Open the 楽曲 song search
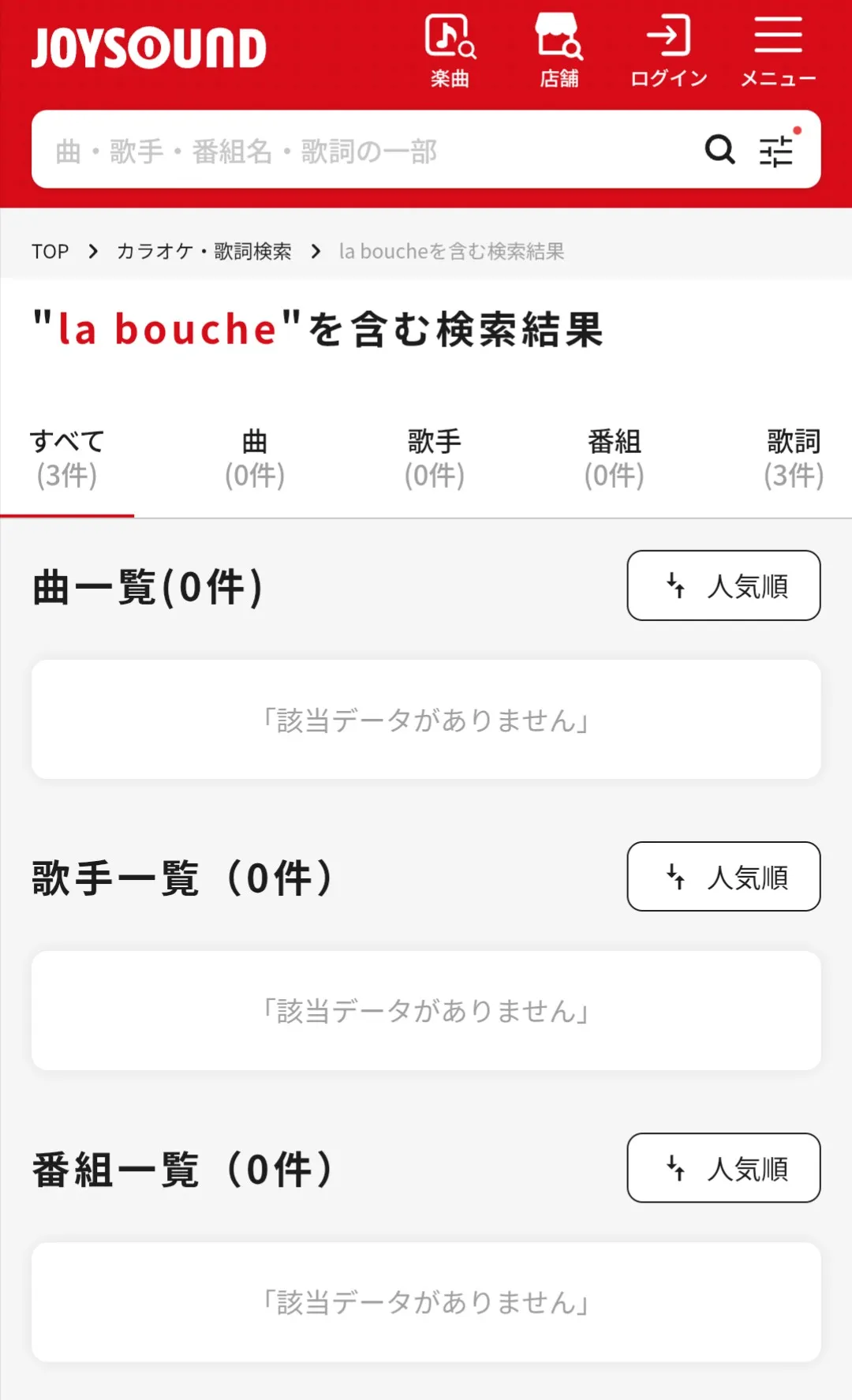This screenshot has width=852, height=1400. [x=450, y=51]
